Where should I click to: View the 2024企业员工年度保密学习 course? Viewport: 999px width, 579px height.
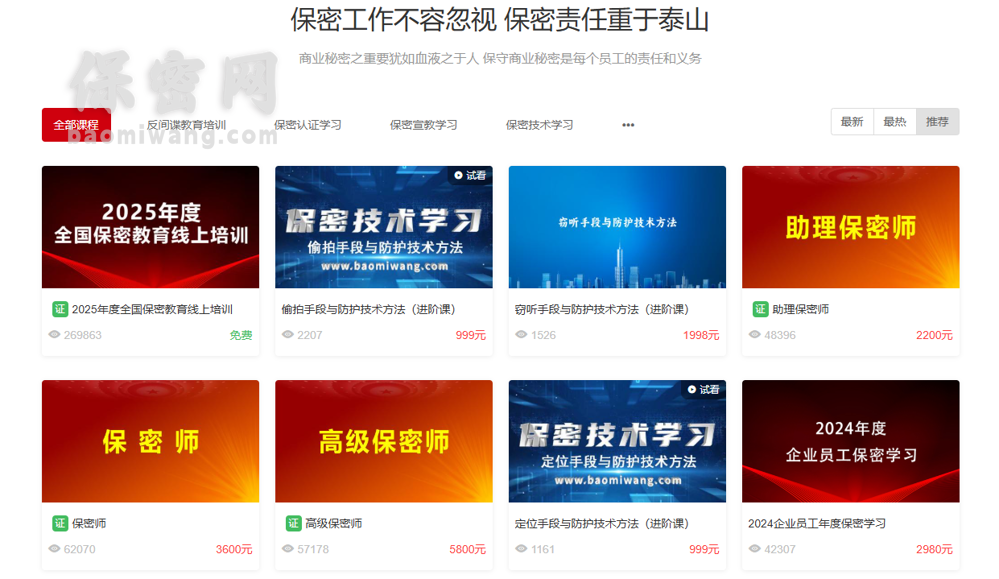850,442
